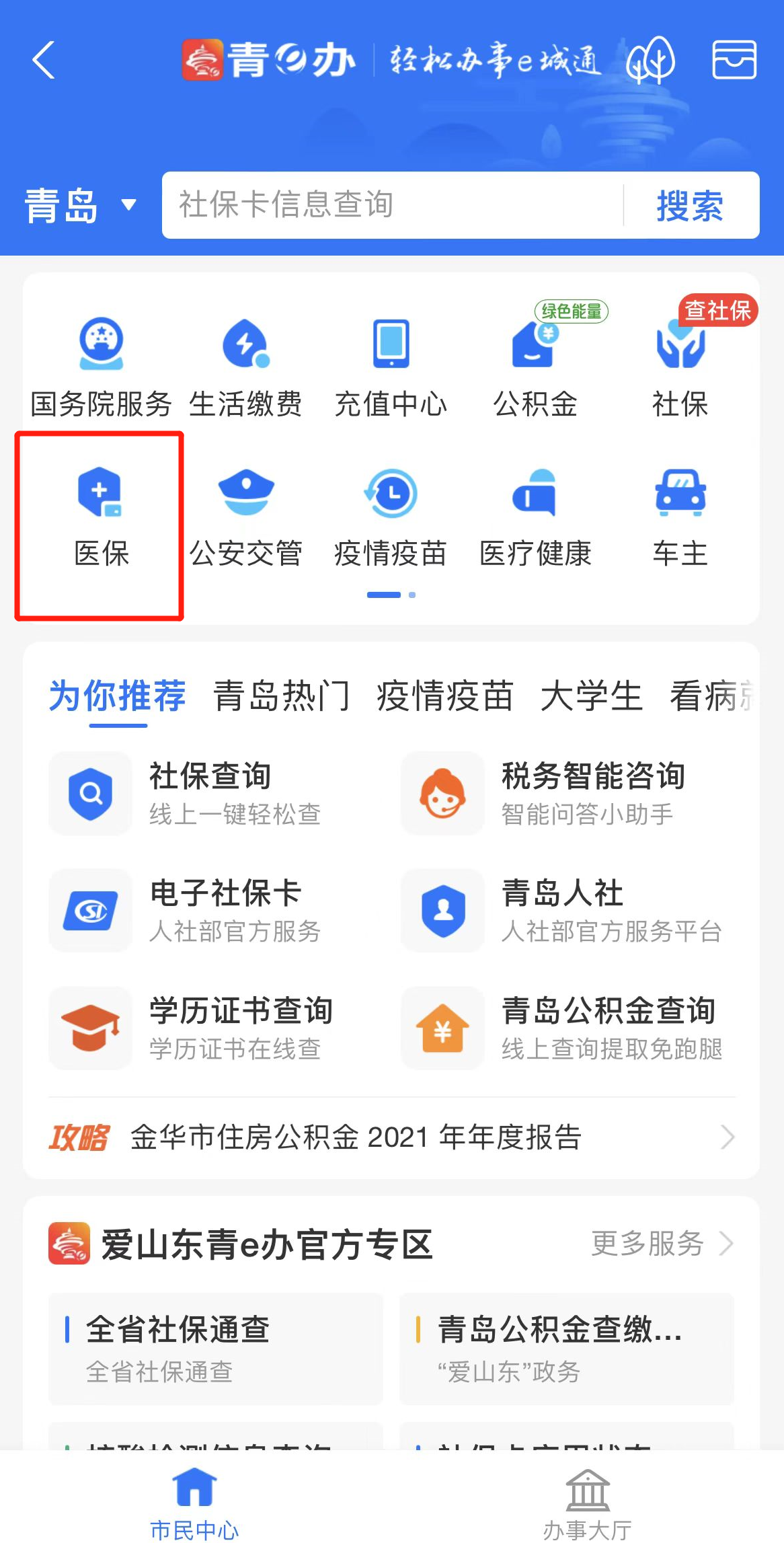784x1543 pixels.
Task: Open 税务智能咨询 assistant
Action: (565, 794)
